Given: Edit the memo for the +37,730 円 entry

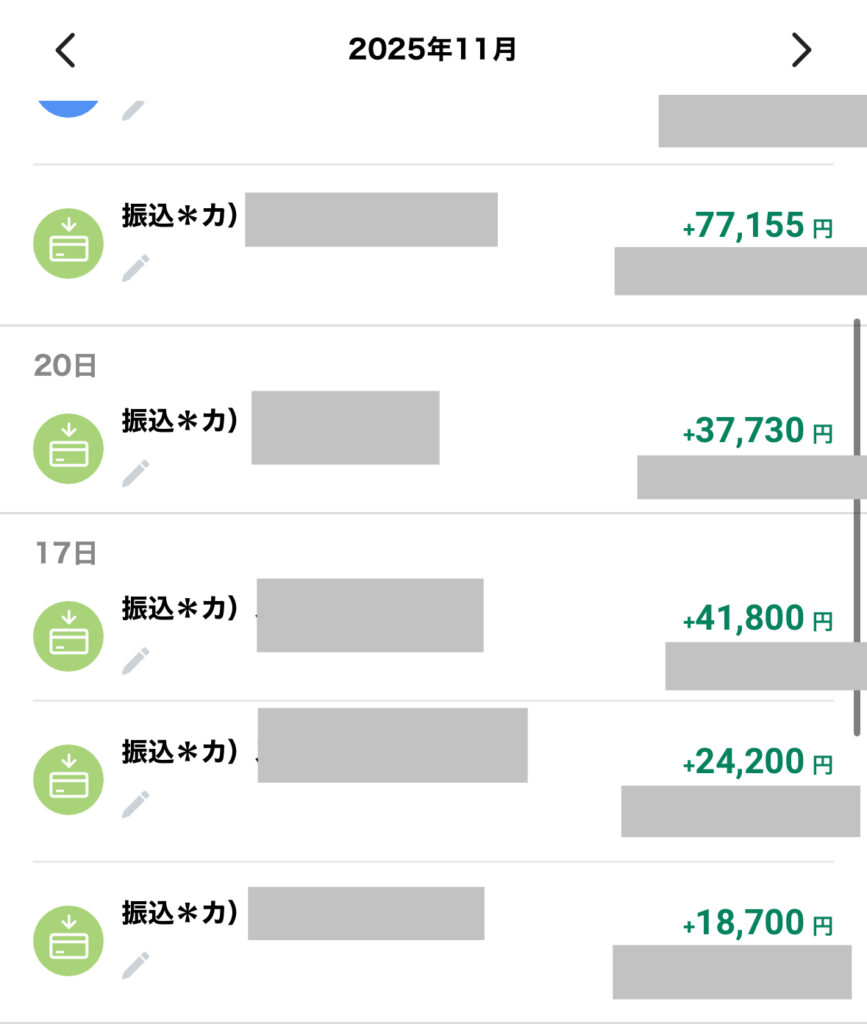Looking at the screenshot, I should pos(135,472).
